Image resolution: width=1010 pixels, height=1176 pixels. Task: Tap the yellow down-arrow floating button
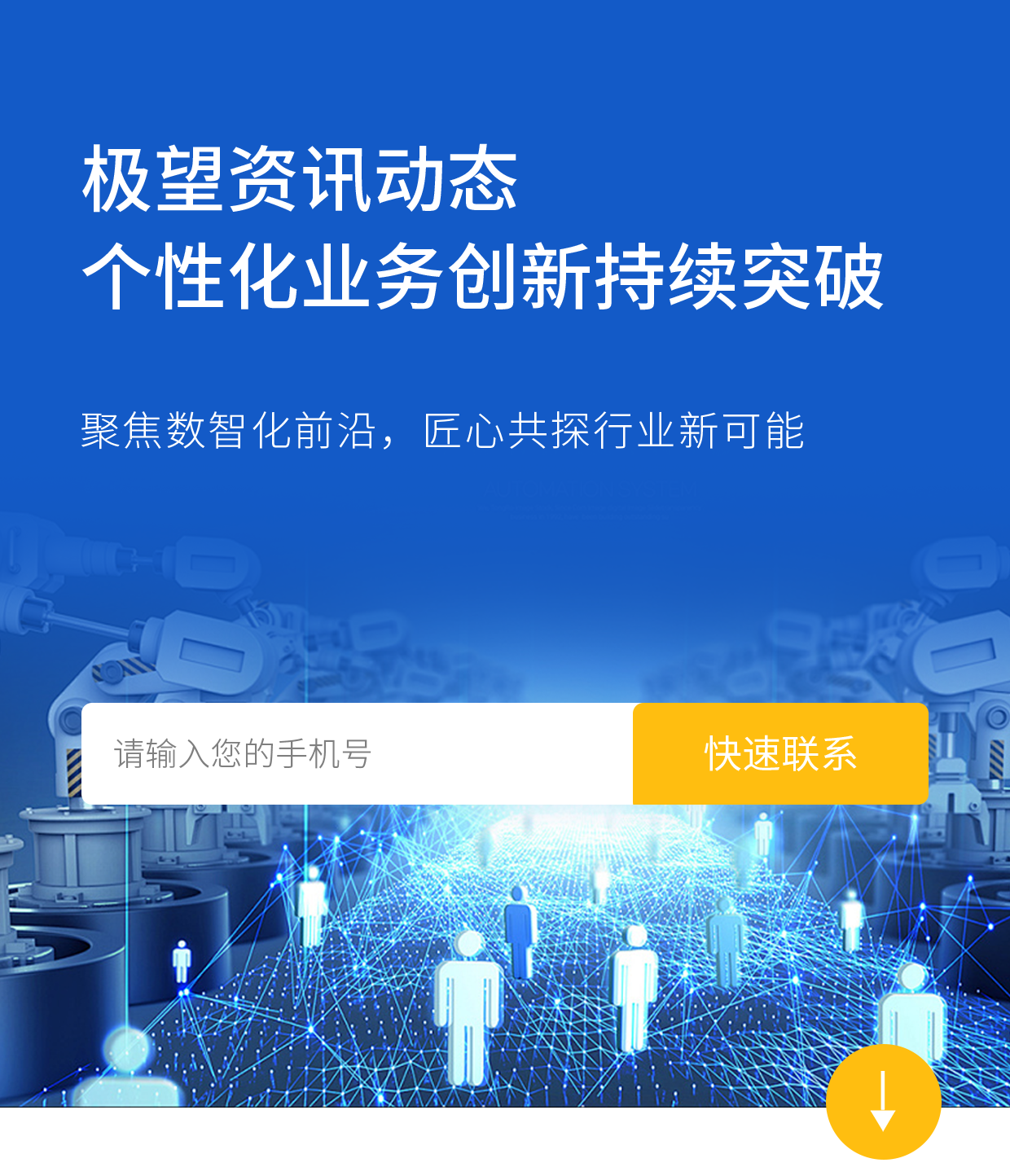pyautogui.click(x=883, y=1101)
